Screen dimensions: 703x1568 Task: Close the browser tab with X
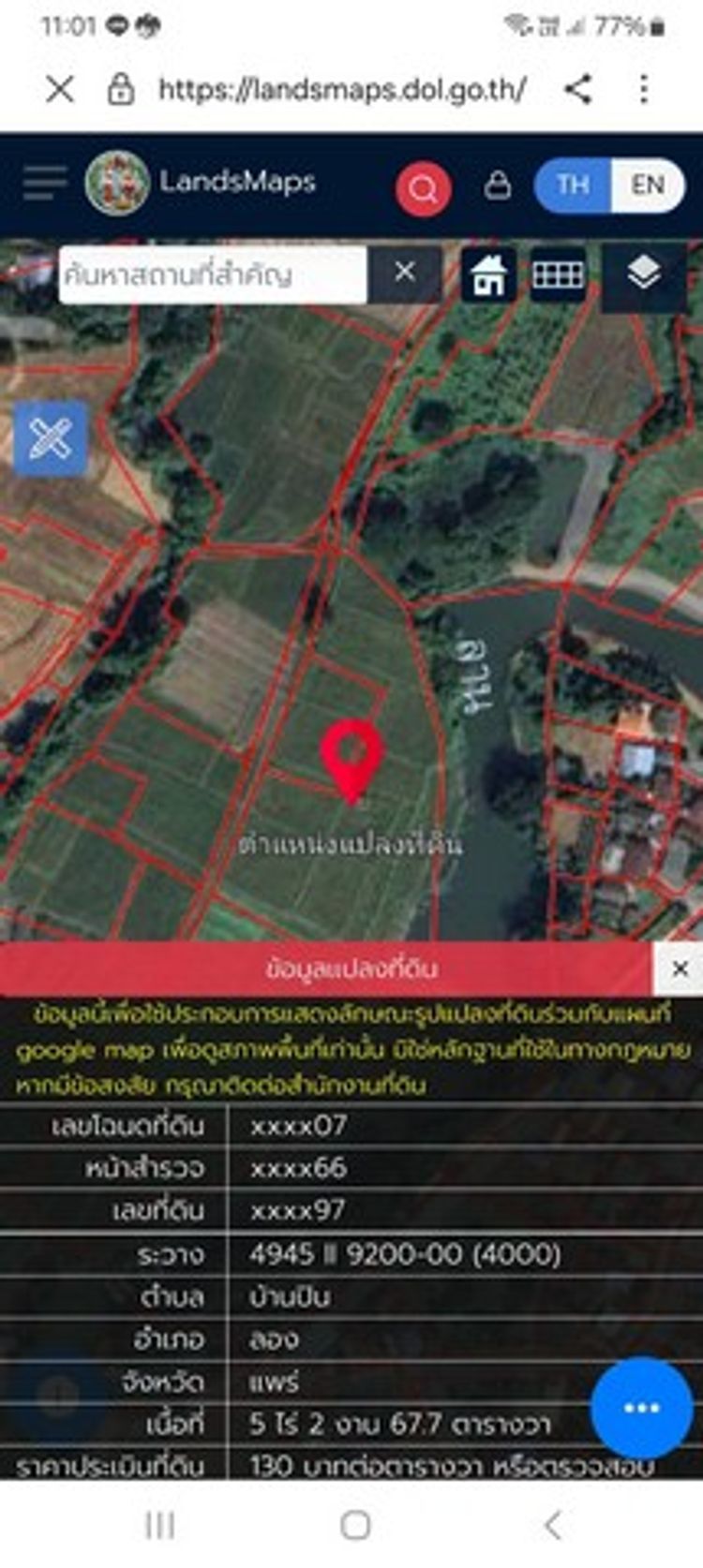point(60,90)
